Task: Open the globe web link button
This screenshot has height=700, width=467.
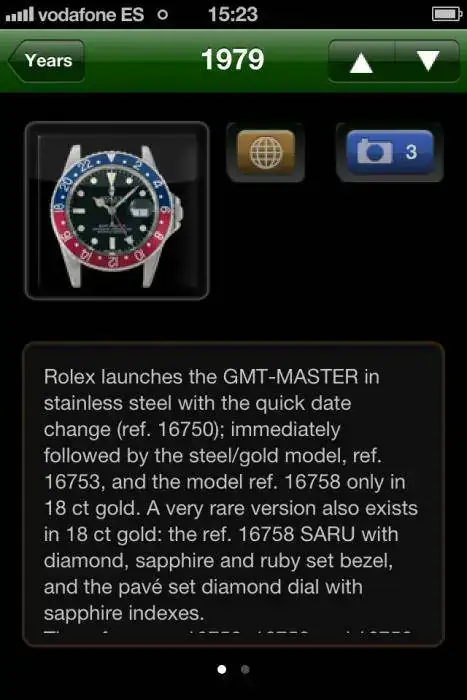Action: point(266,152)
